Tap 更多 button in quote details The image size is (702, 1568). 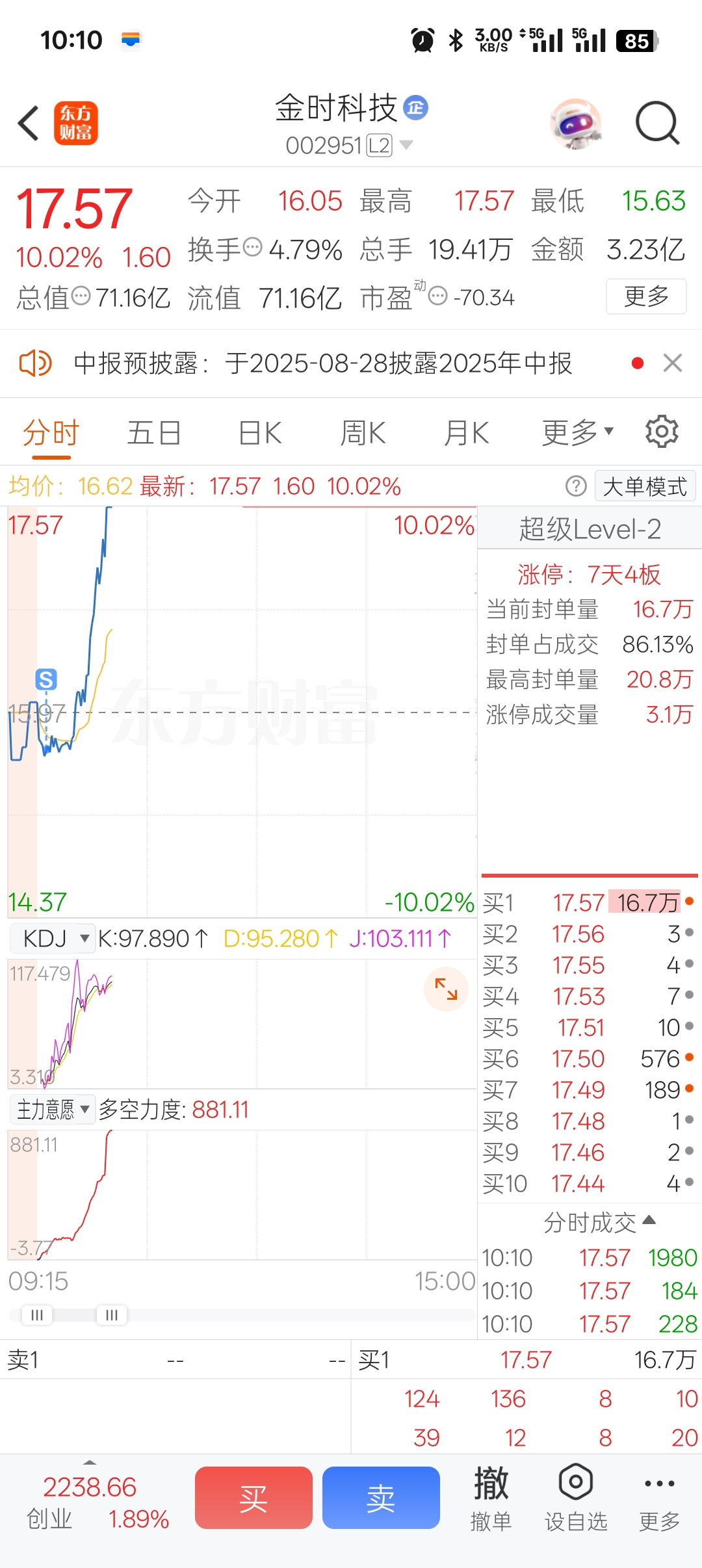click(x=646, y=296)
